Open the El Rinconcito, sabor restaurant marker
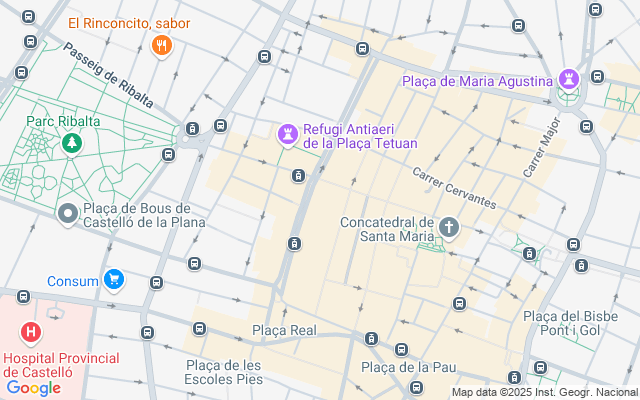The width and height of the screenshot is (640, 400). 161,45
